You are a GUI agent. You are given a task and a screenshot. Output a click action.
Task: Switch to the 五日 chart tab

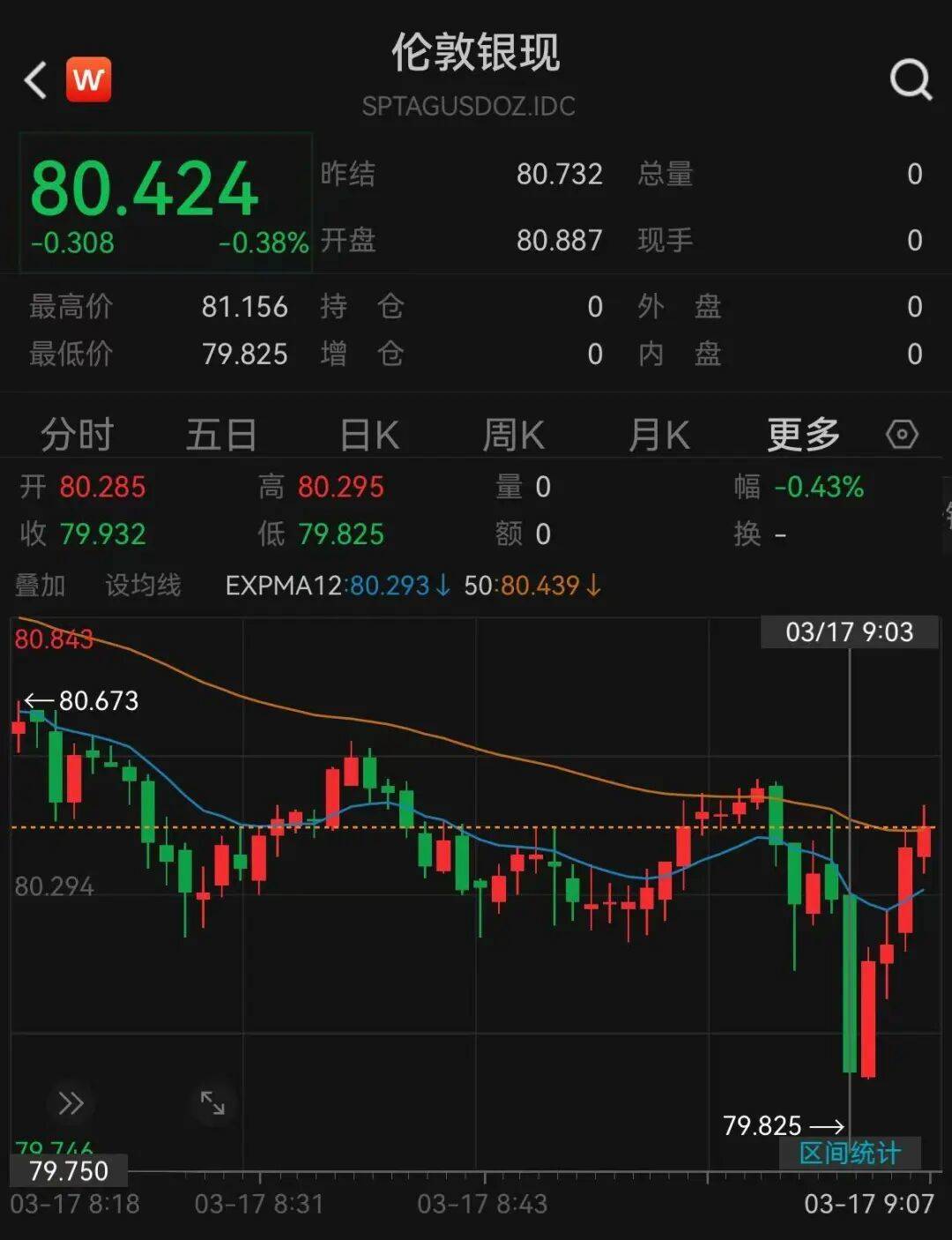point(220,435)
